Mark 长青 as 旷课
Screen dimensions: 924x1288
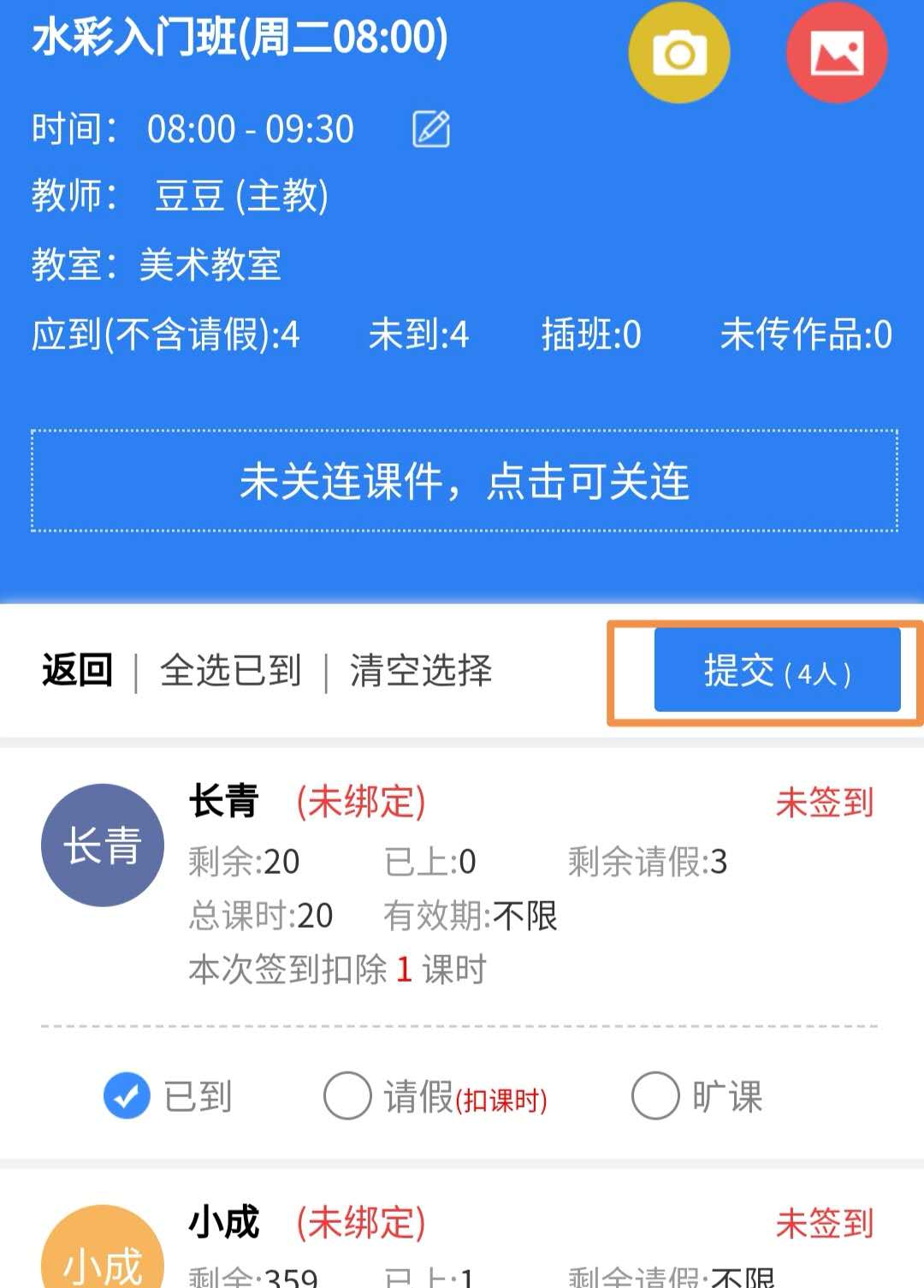[655, 1096]
